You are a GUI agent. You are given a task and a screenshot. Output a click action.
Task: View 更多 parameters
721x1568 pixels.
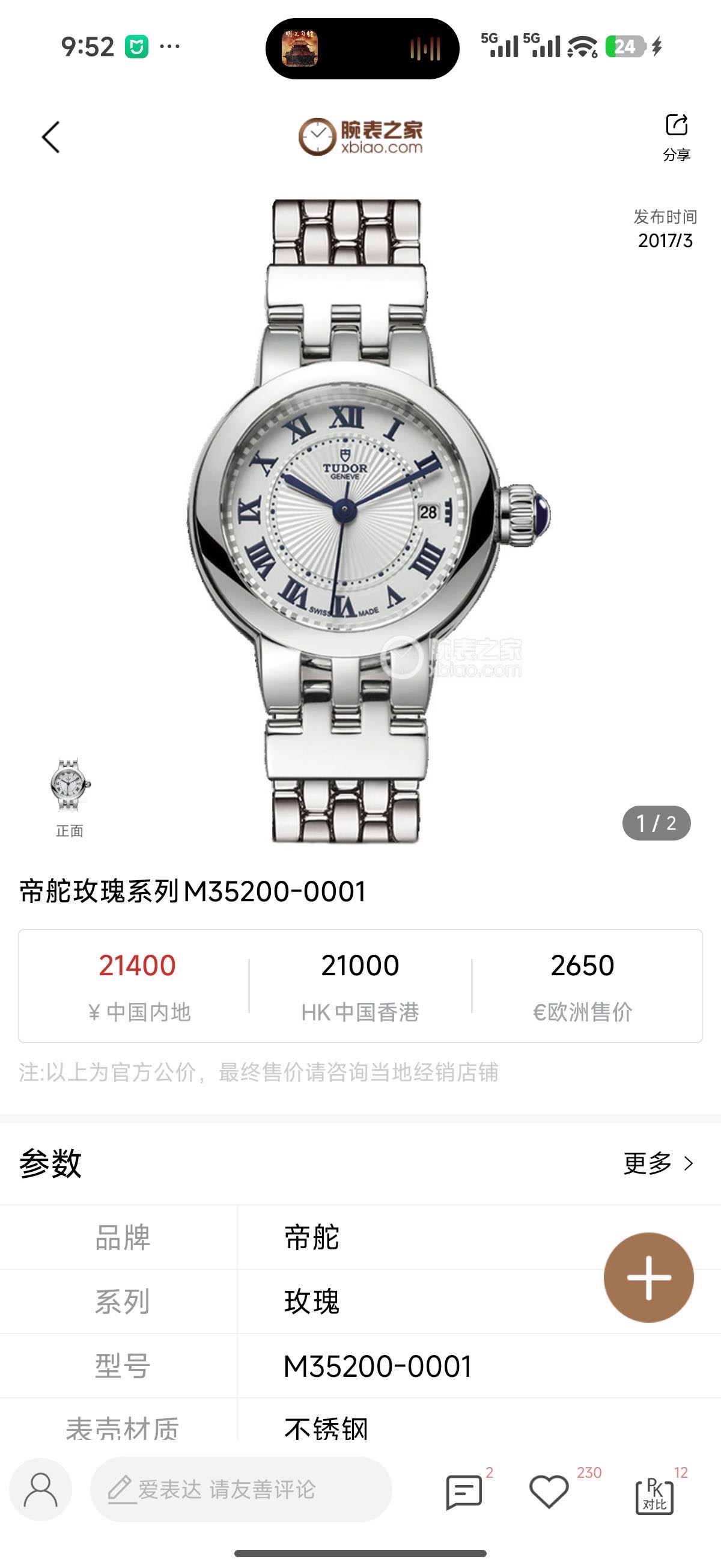[659, 1163]
